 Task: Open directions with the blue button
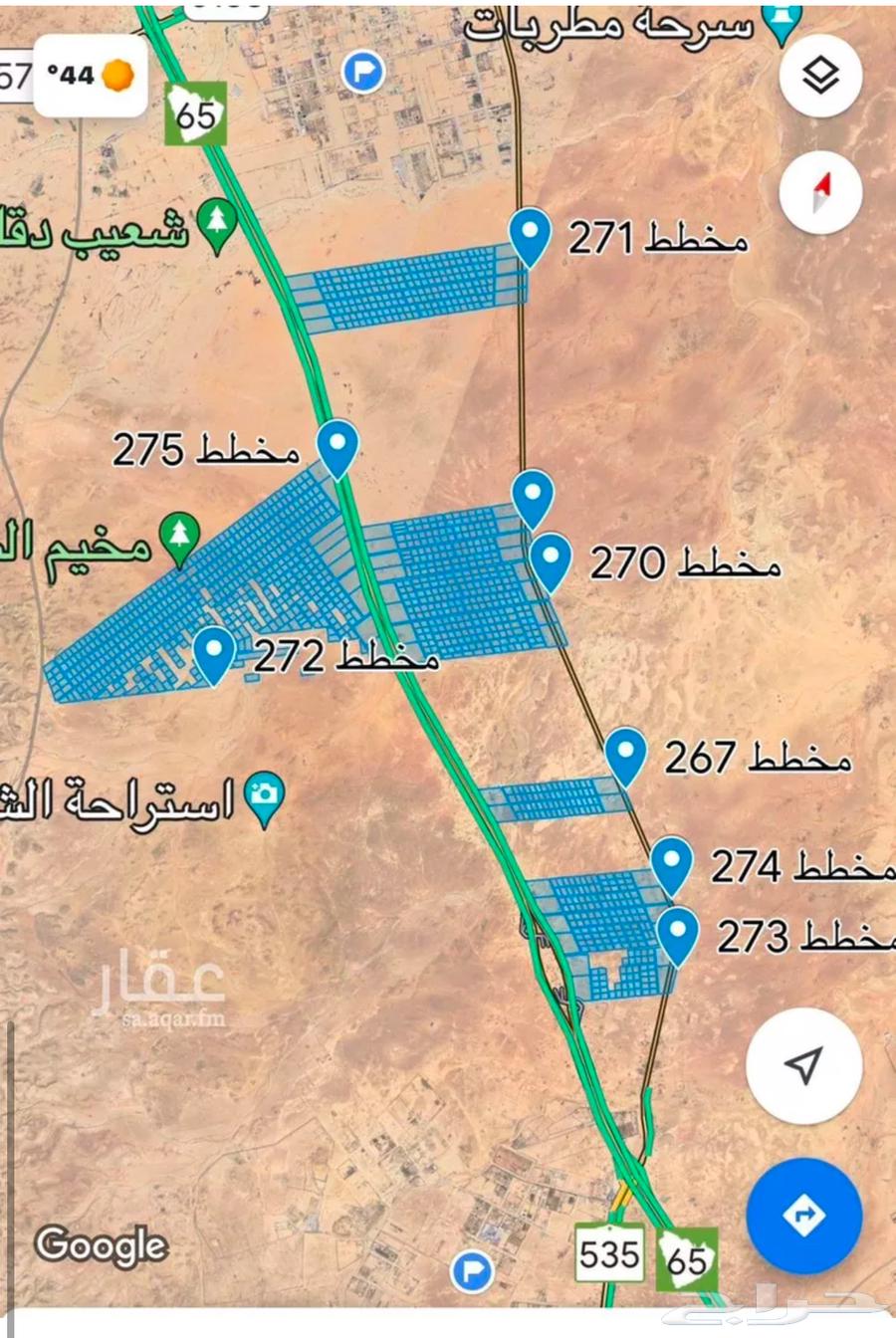803,1216
